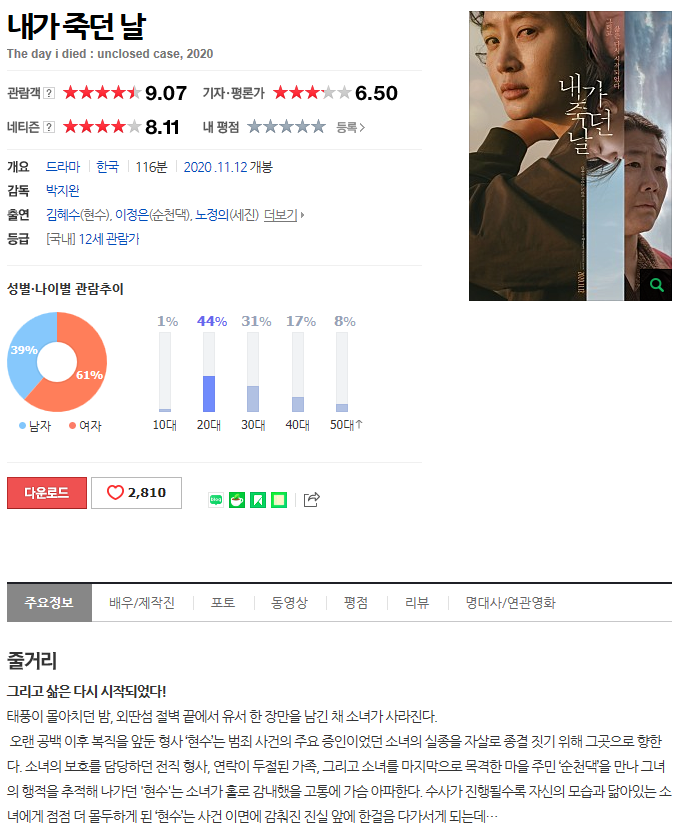Tap the 다운로드 download button
685x833 pixels.
point(46,493)
